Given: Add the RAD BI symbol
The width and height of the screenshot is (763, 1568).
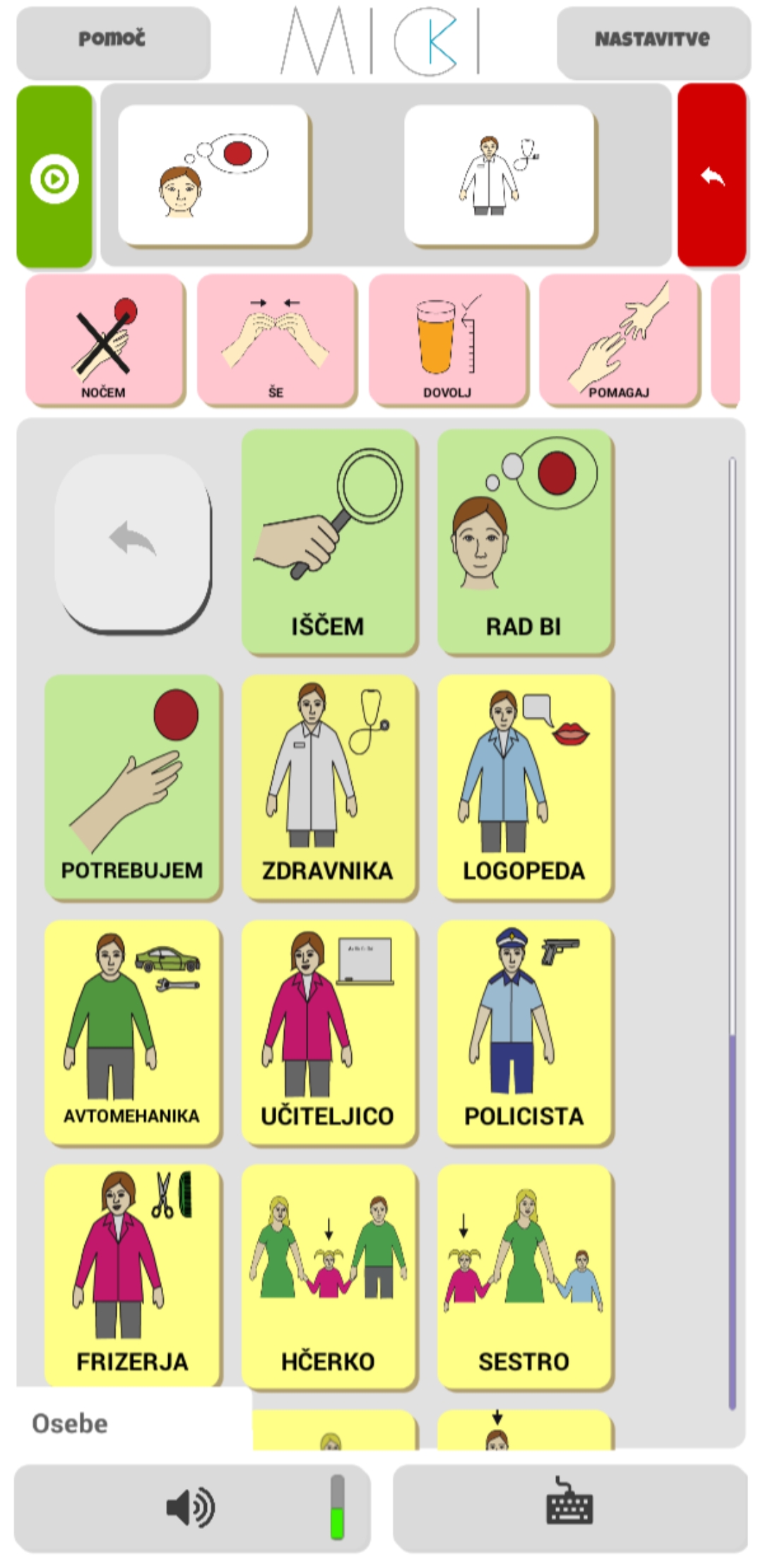Looking at the screenshot, I should point(524,542).
